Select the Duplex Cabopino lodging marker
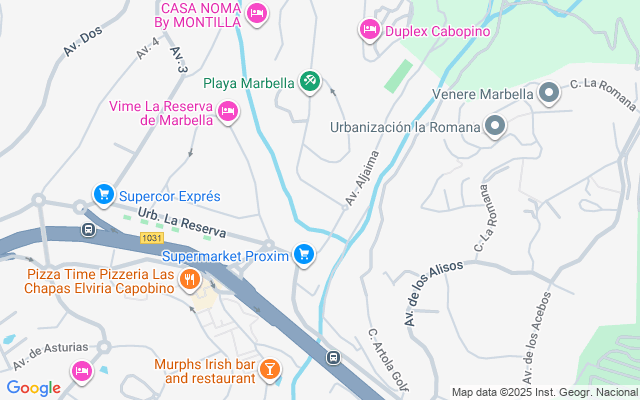This screenshot has width=640, height=400. (x=369, y=31)
